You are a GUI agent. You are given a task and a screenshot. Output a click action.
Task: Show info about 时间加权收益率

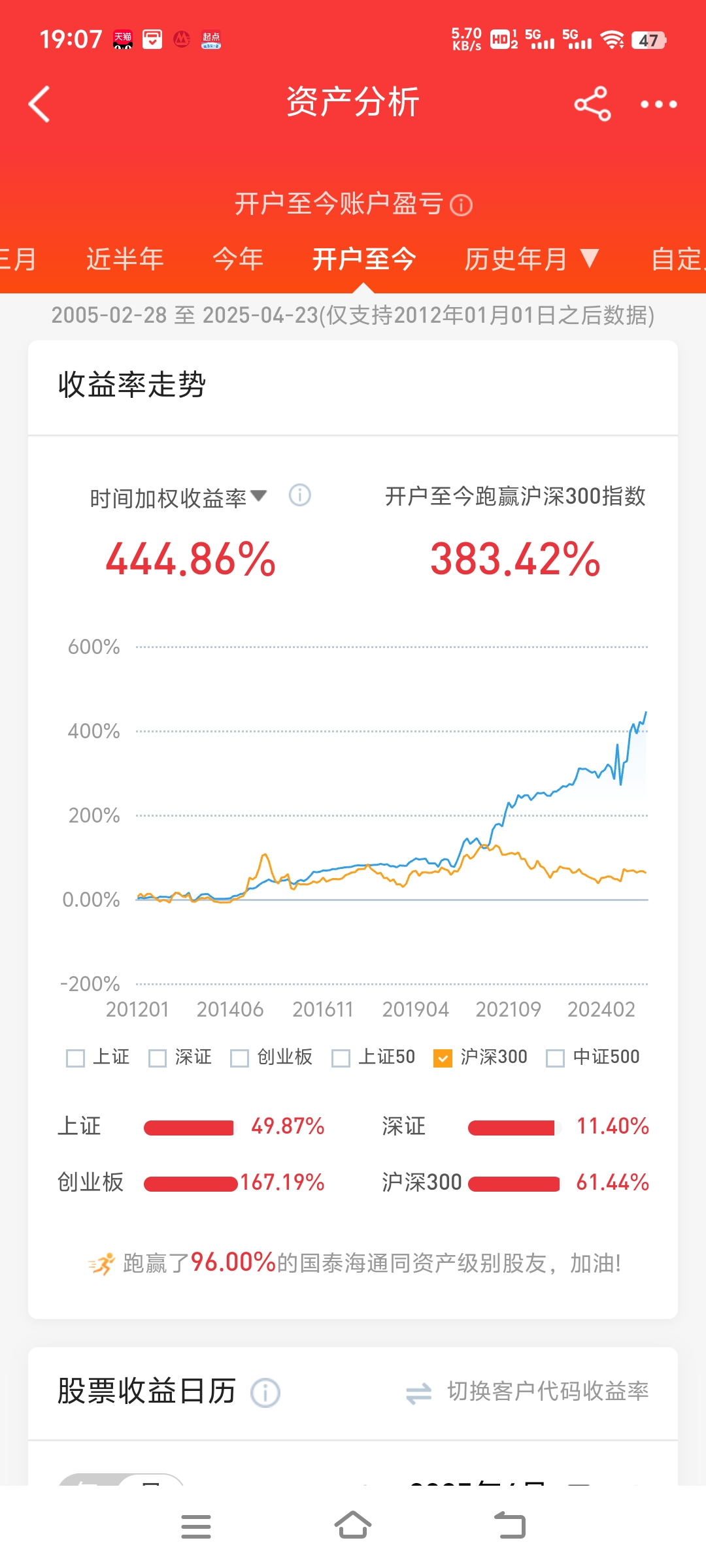coord(300,495)
